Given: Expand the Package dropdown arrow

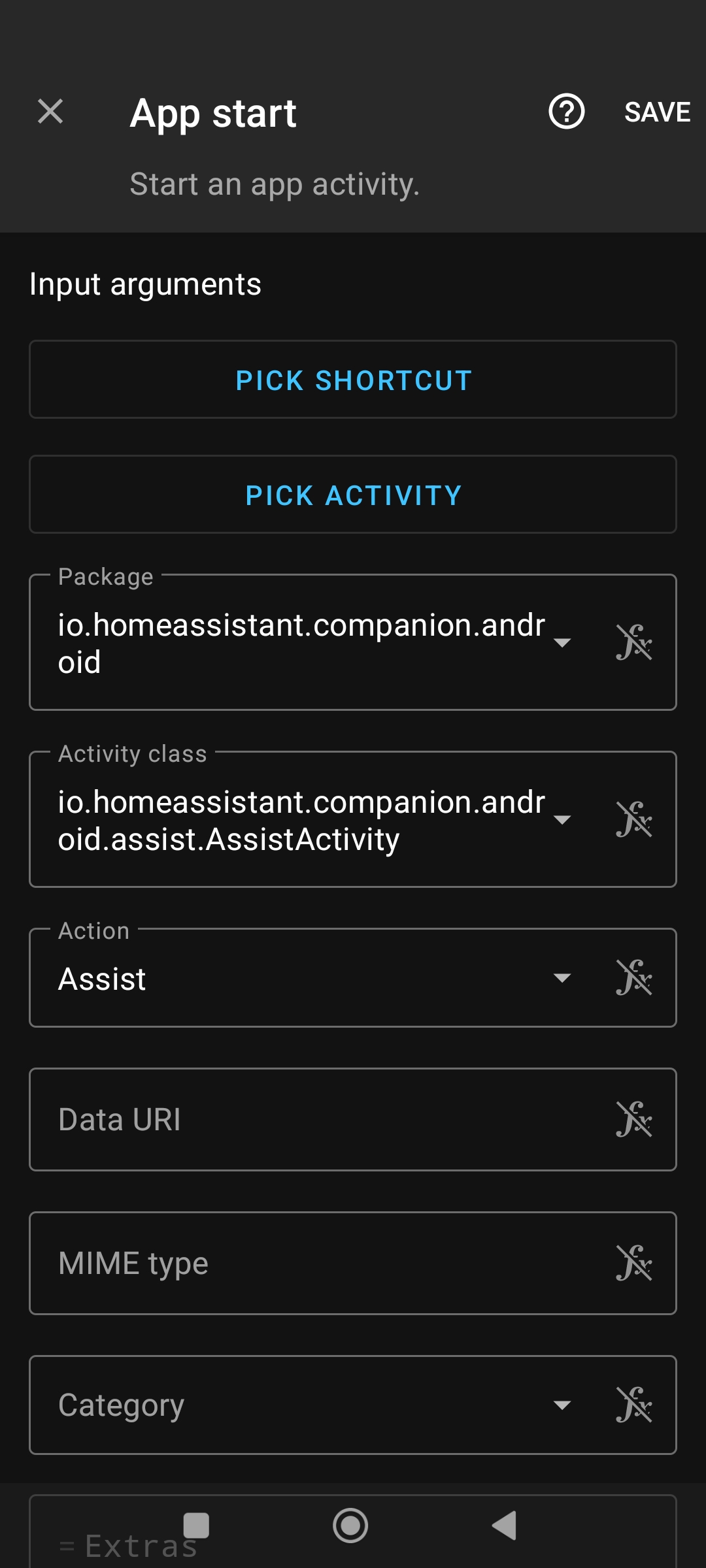Looking at the screenshot, I should tap(562, 642).
